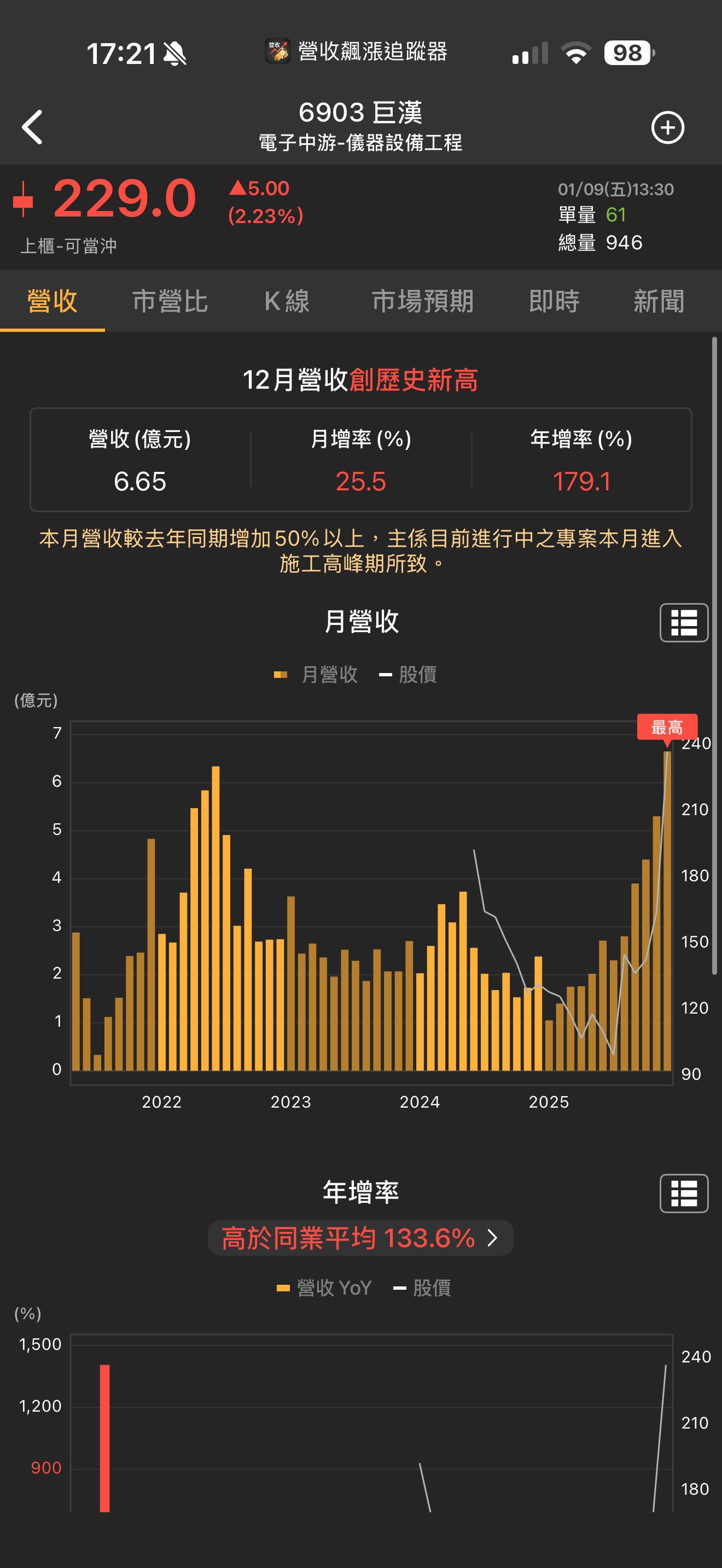Switch to the 即時 tab
Image resolution: width=722 pixels, height=1568 pixels.
[554, 301]
